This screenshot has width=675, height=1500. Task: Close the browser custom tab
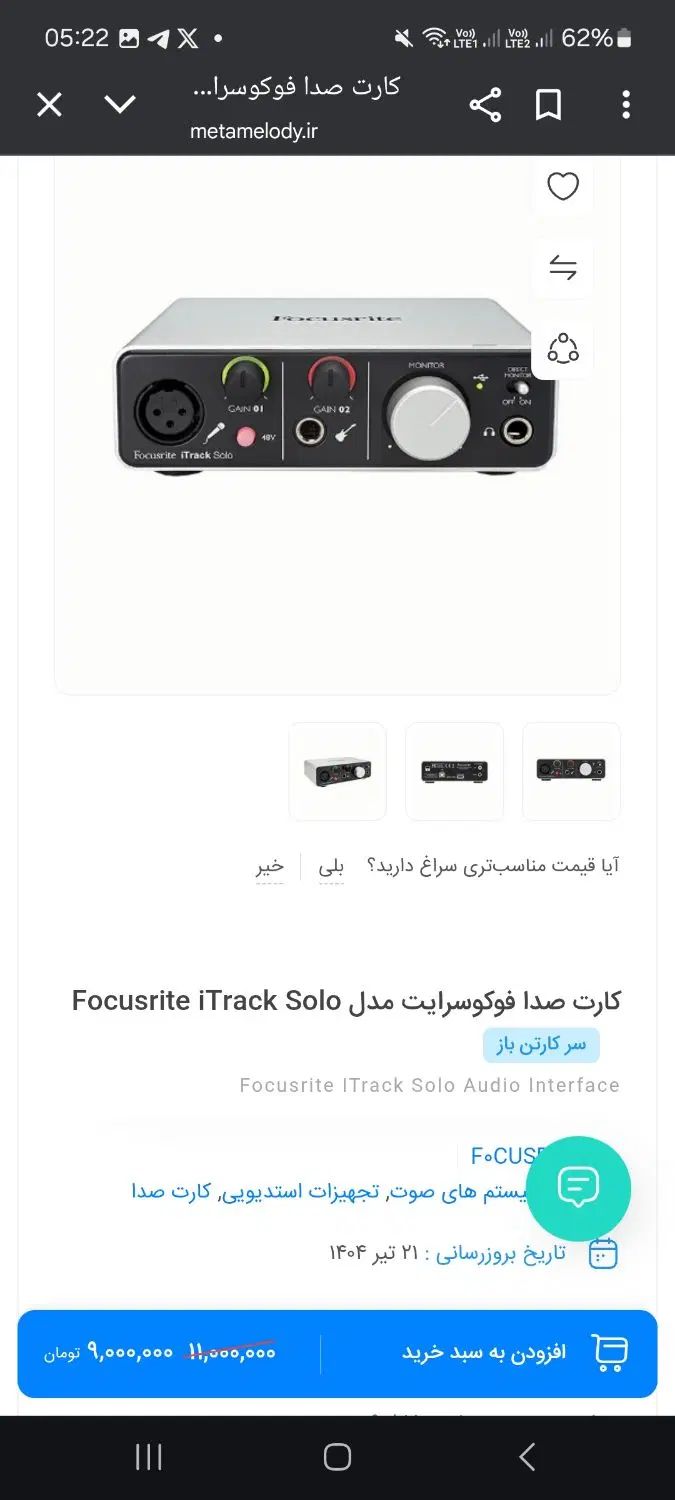pos(49,104)
